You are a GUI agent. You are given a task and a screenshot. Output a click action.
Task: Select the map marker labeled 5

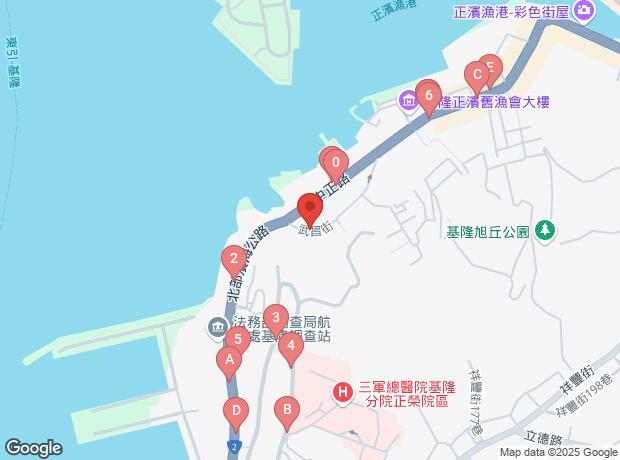click(239, 338)
